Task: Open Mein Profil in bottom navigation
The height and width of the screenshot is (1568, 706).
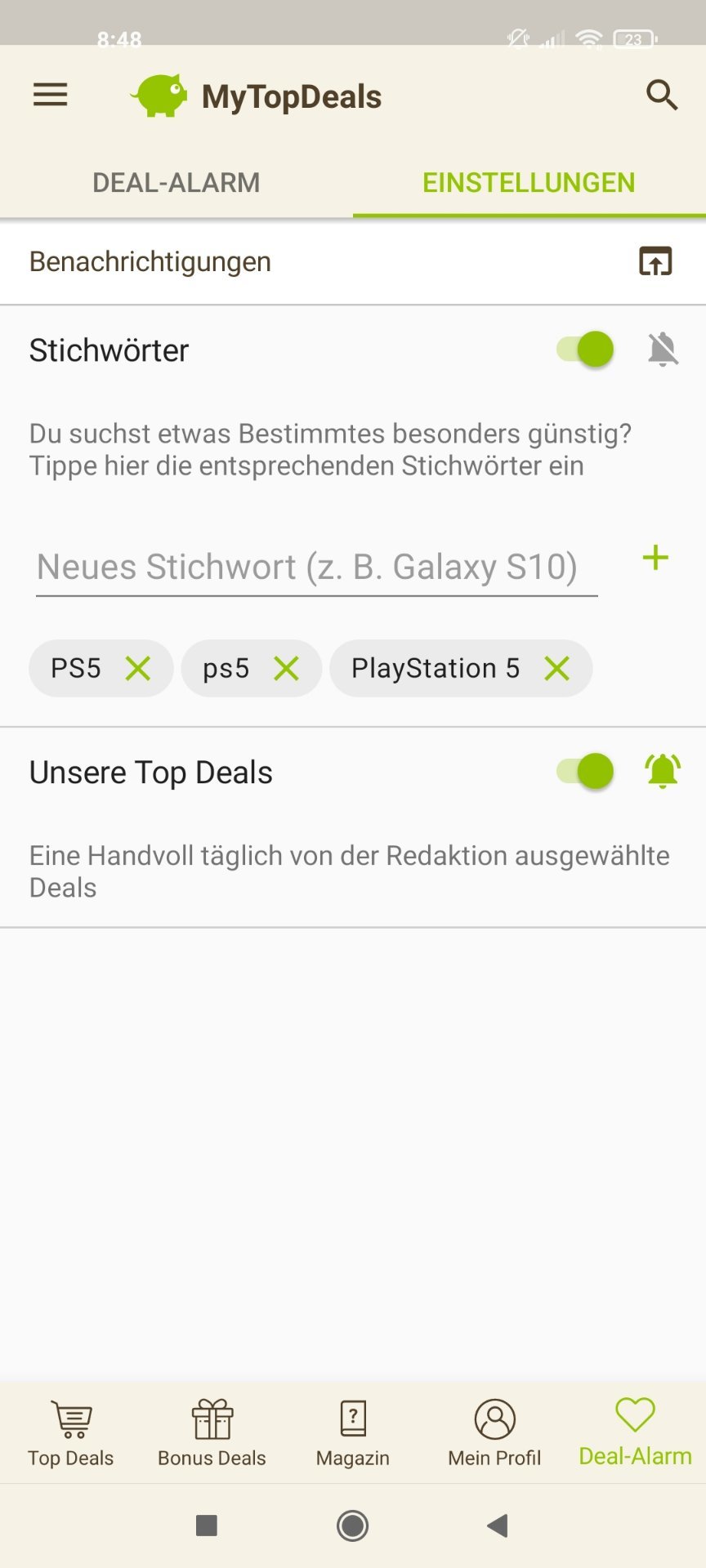Action: coord(494,1432)
